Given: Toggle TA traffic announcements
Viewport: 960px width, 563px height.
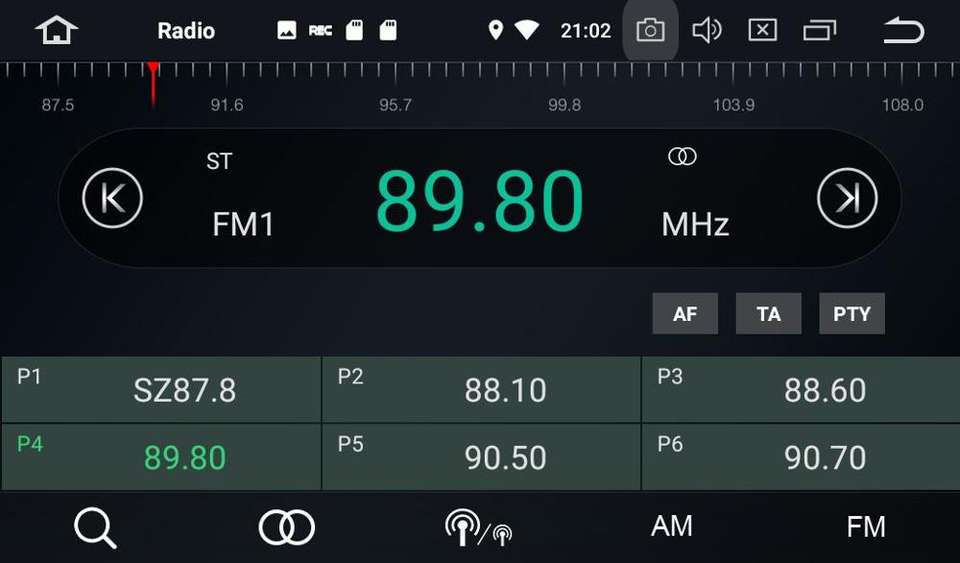Looking at the screenshot, I should point(768,313).
